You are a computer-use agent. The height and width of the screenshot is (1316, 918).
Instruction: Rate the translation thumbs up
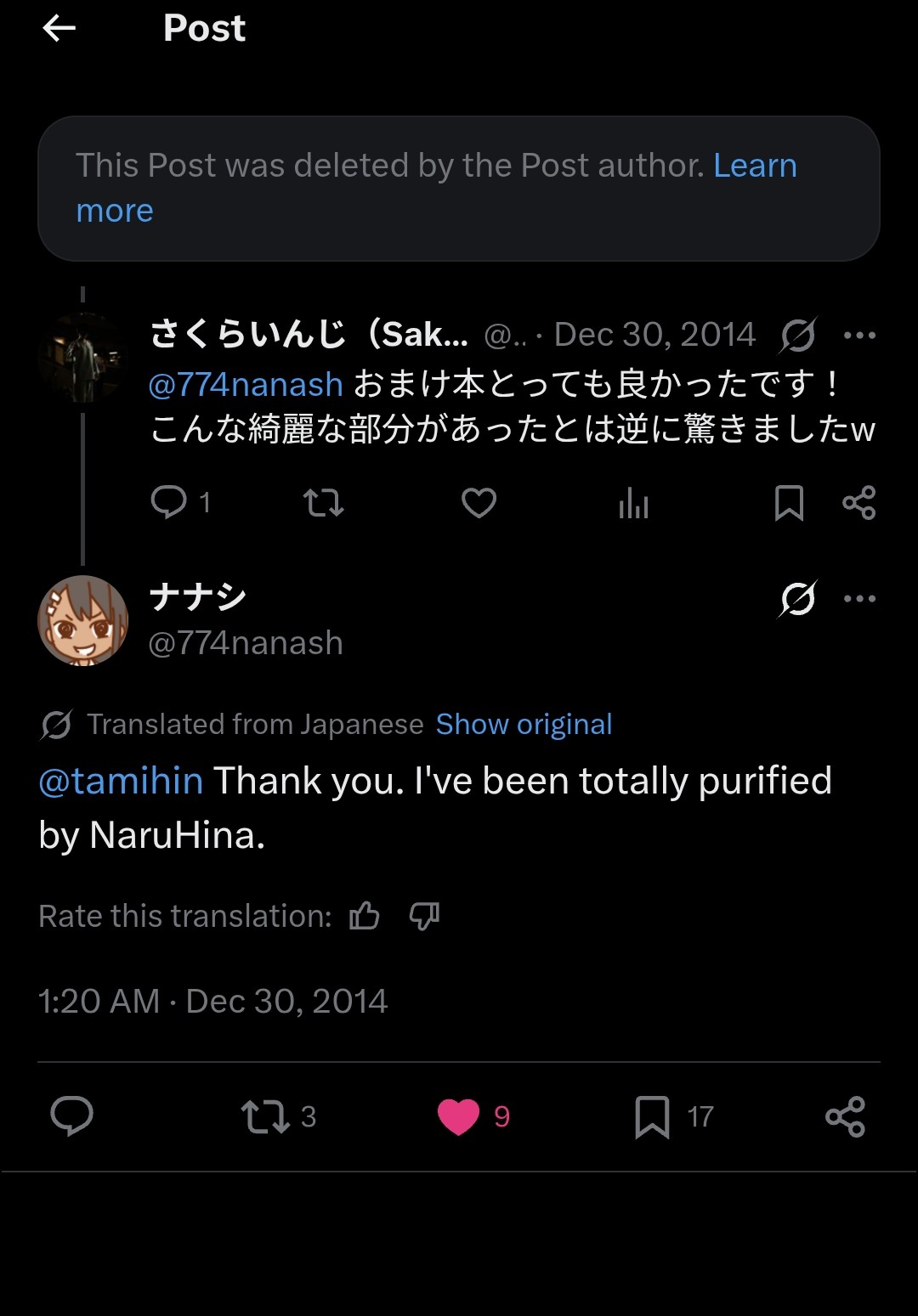coord(365,916)
